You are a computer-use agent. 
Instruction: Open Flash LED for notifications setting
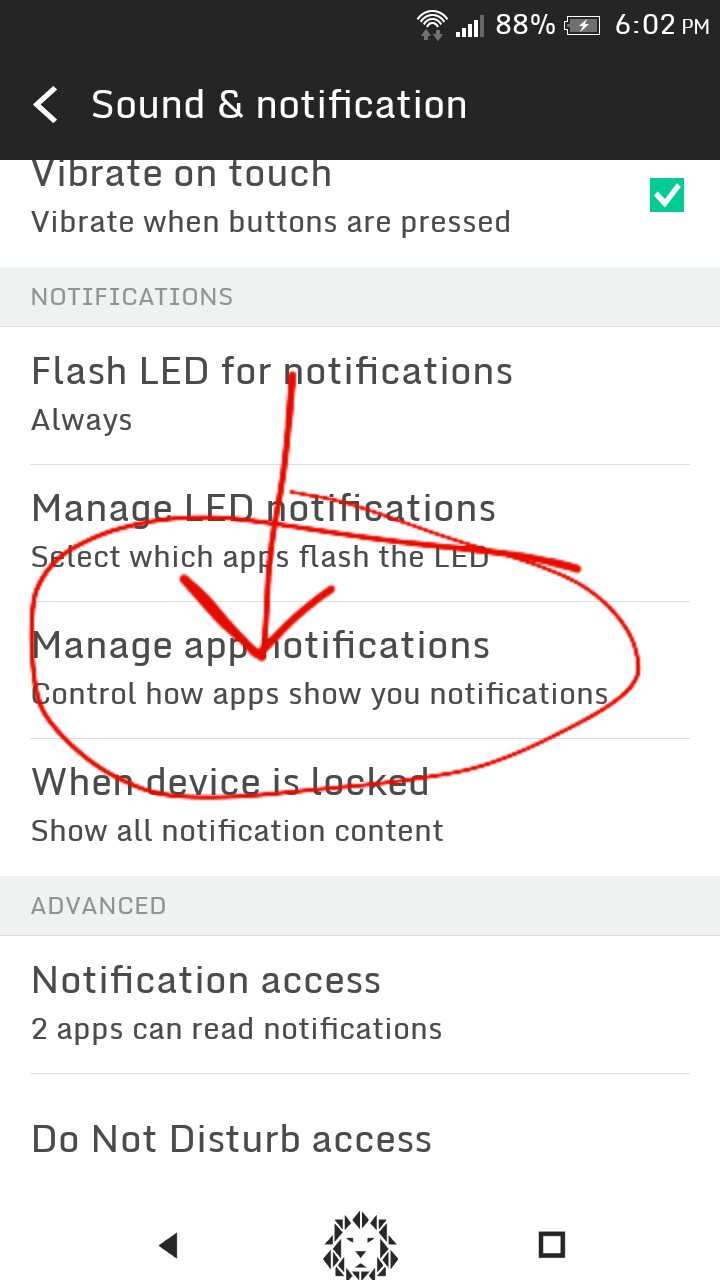(x=360, y=396)
